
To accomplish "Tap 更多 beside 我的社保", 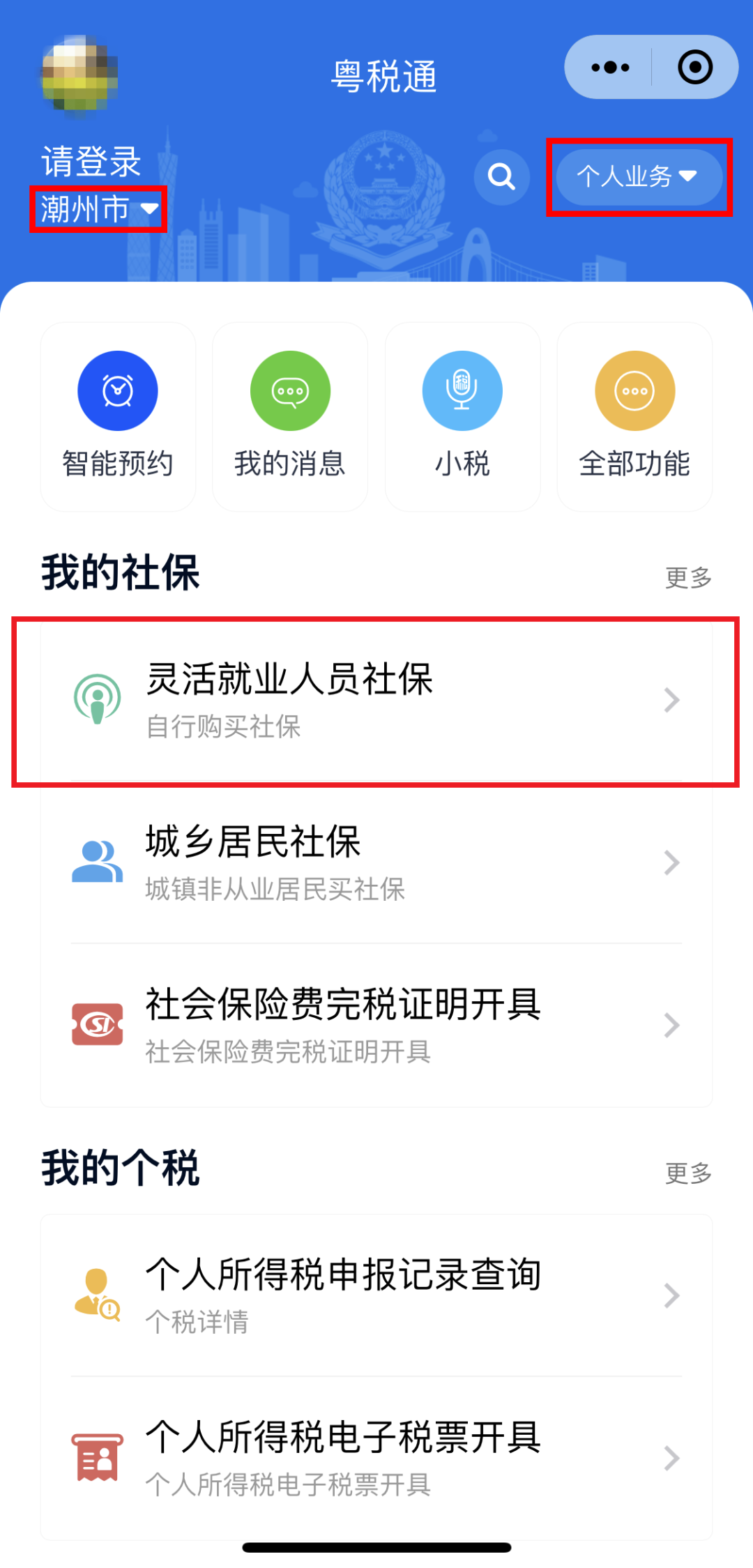I will click(688, 577).
